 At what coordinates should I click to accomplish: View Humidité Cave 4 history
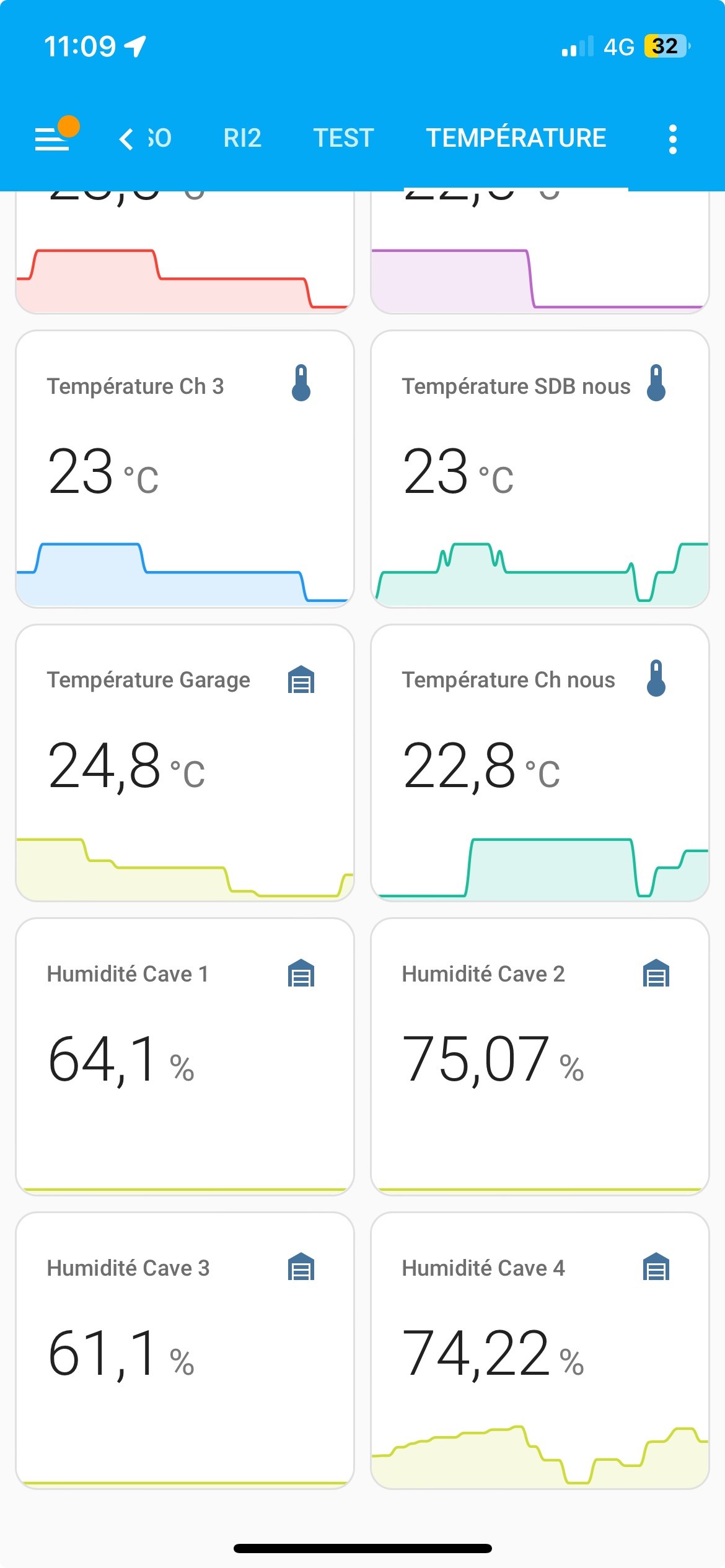pyautogui.click(x=540, y=1351)
